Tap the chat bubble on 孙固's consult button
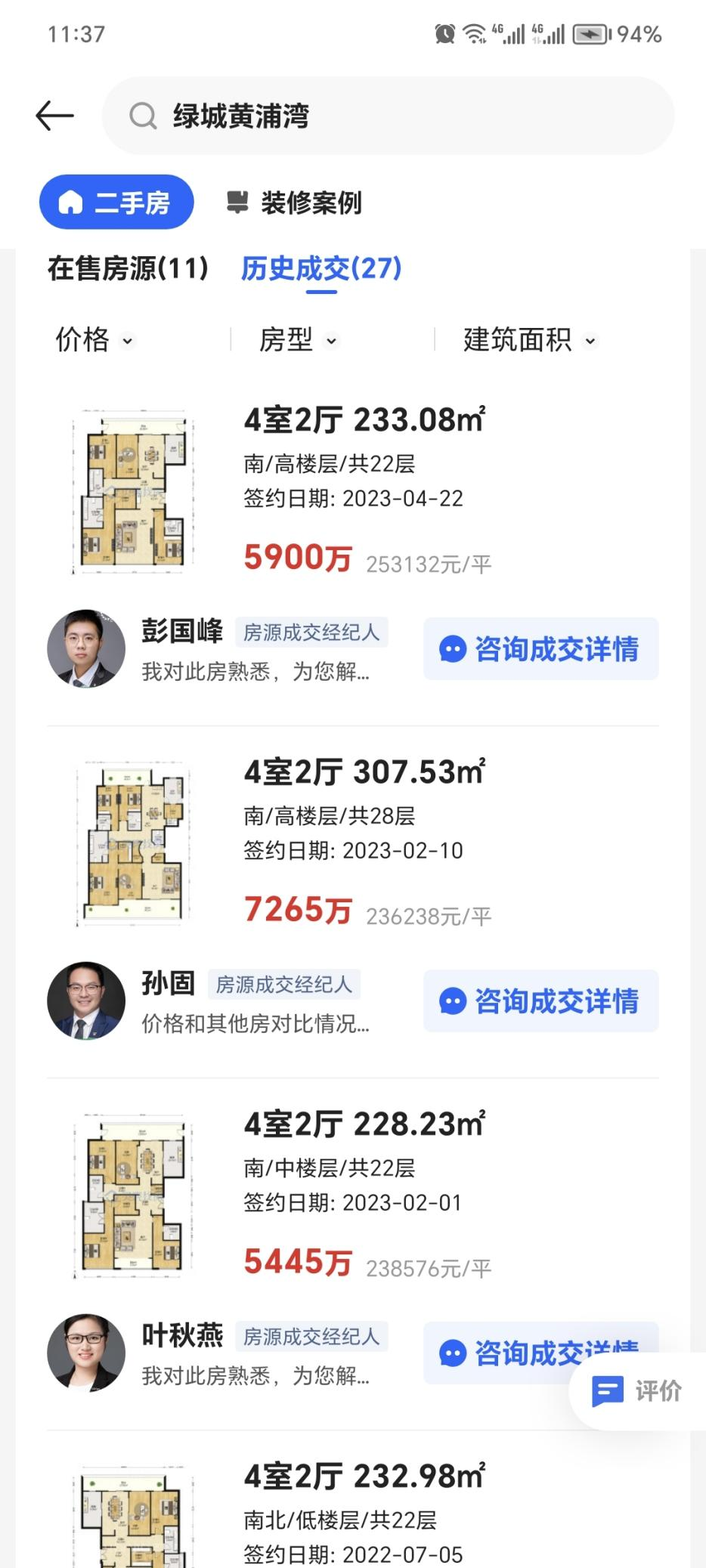706x1568 pixels. [452, 1001]
